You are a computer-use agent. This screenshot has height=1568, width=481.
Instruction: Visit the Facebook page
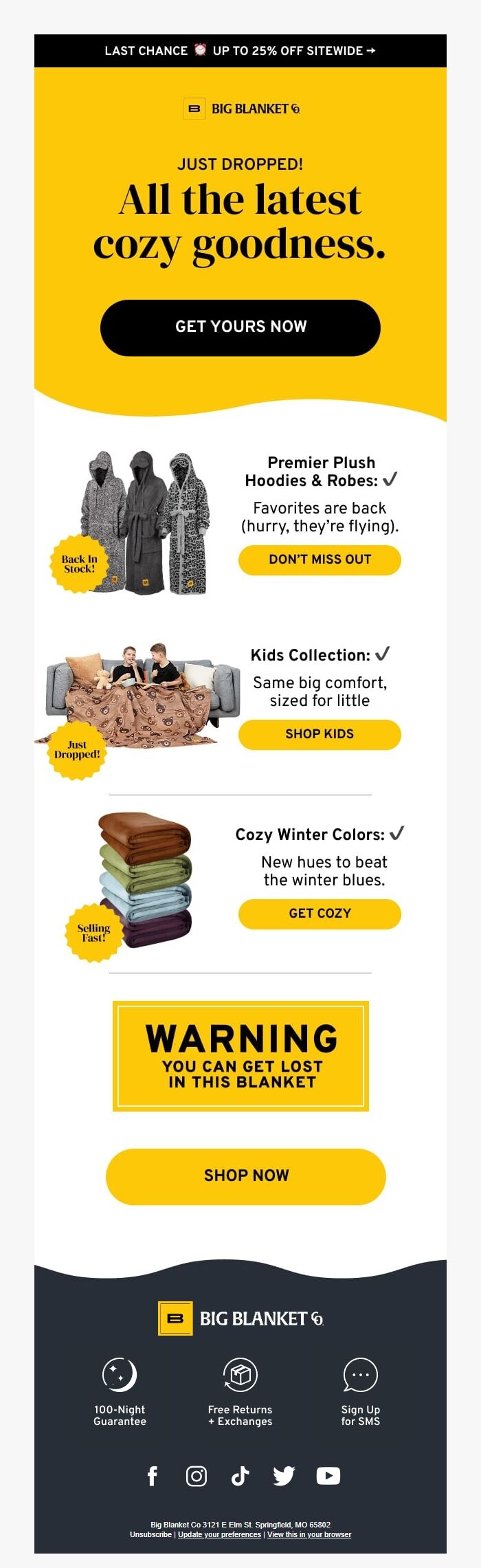(x=153, y=1476)
